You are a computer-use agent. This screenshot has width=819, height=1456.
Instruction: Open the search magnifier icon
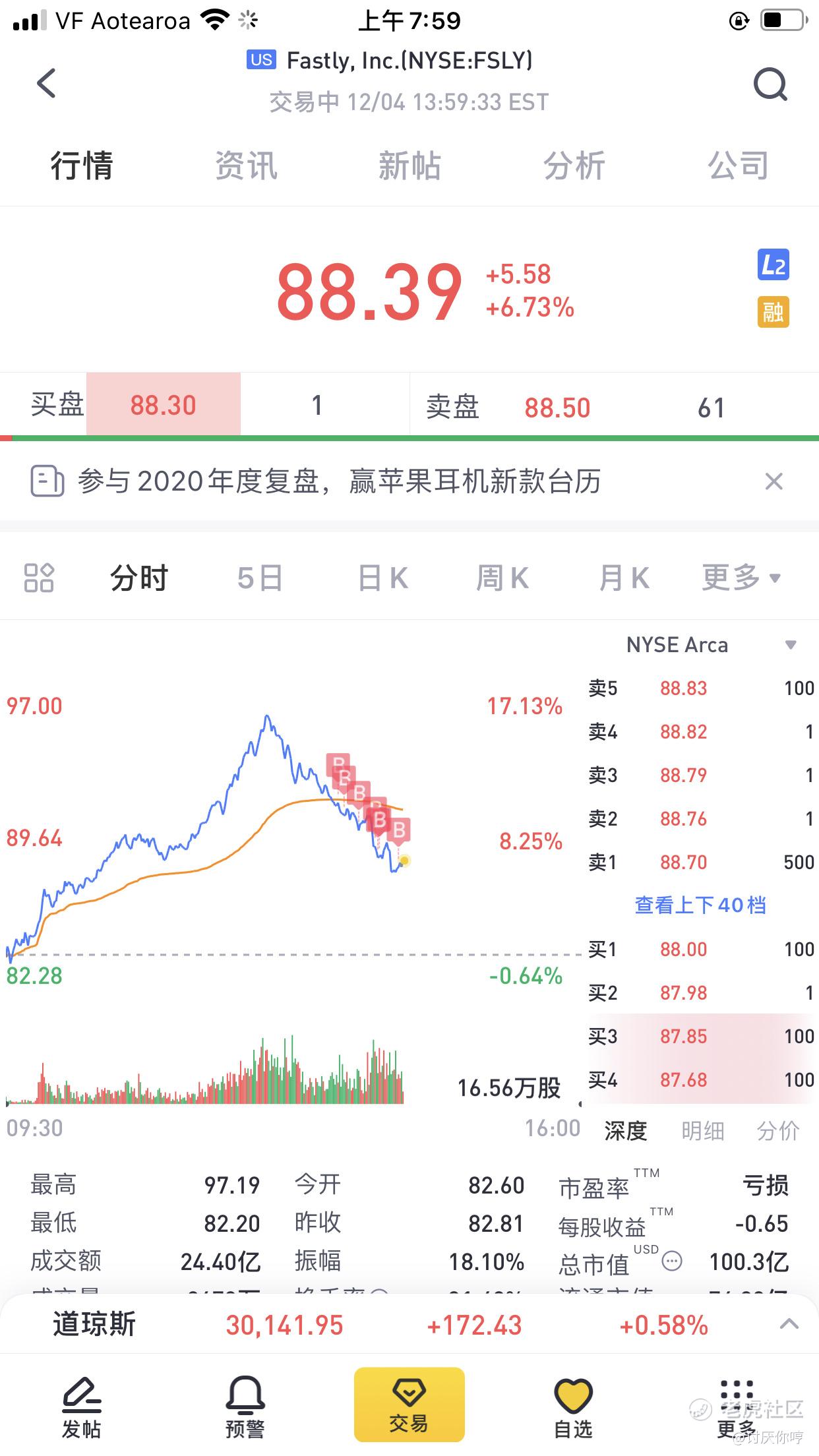point(771,84)
